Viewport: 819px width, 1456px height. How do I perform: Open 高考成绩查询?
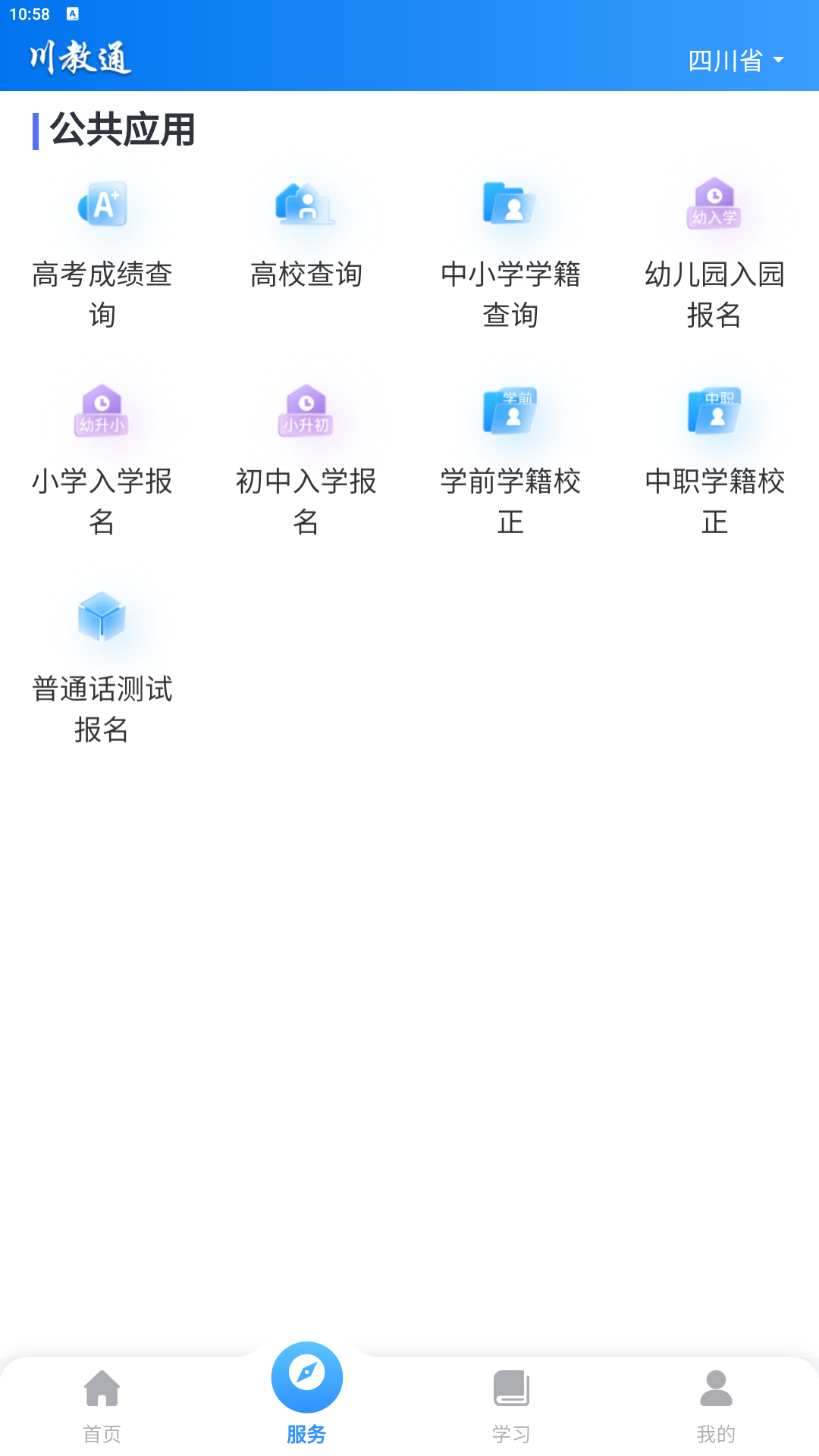102,252
